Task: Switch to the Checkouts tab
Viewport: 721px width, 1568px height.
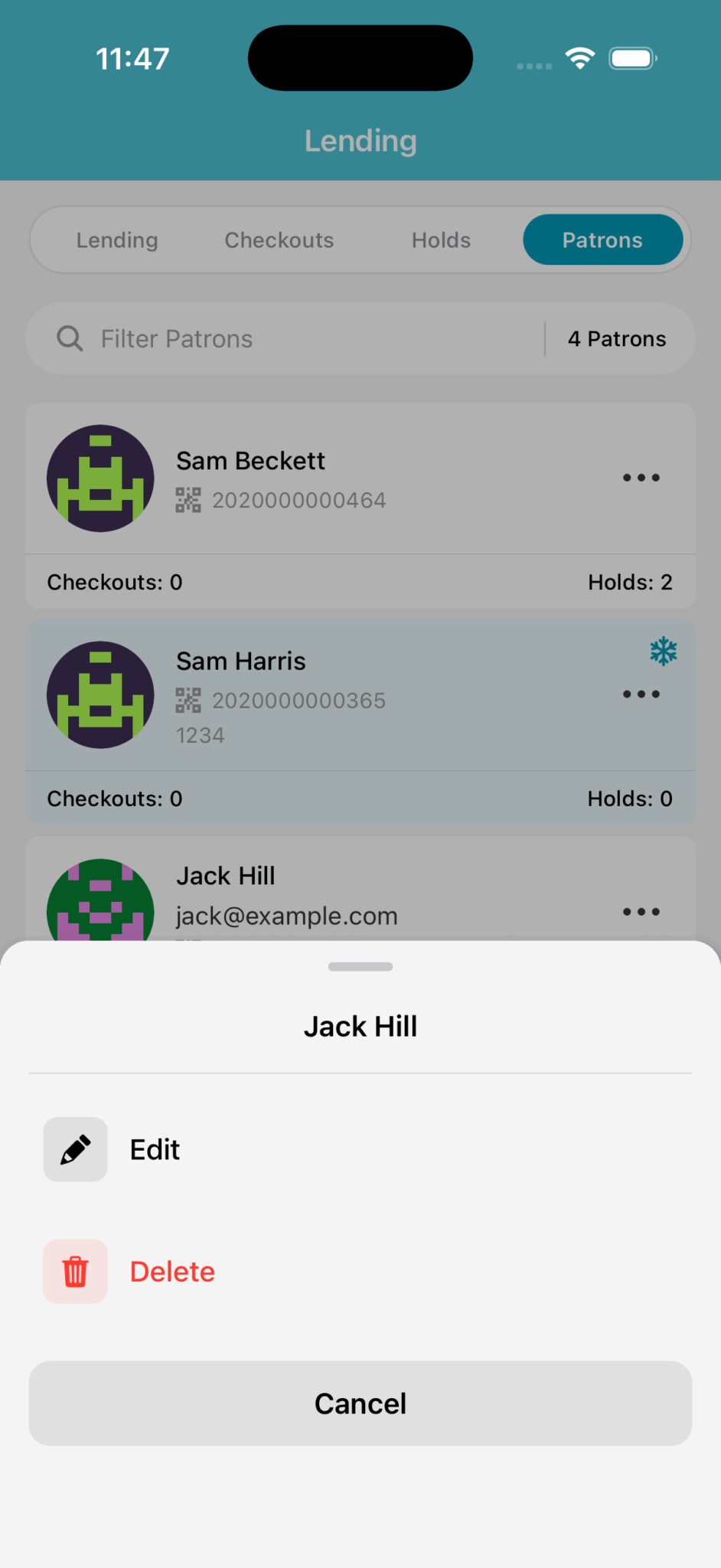Action: (x=279, y=240)
